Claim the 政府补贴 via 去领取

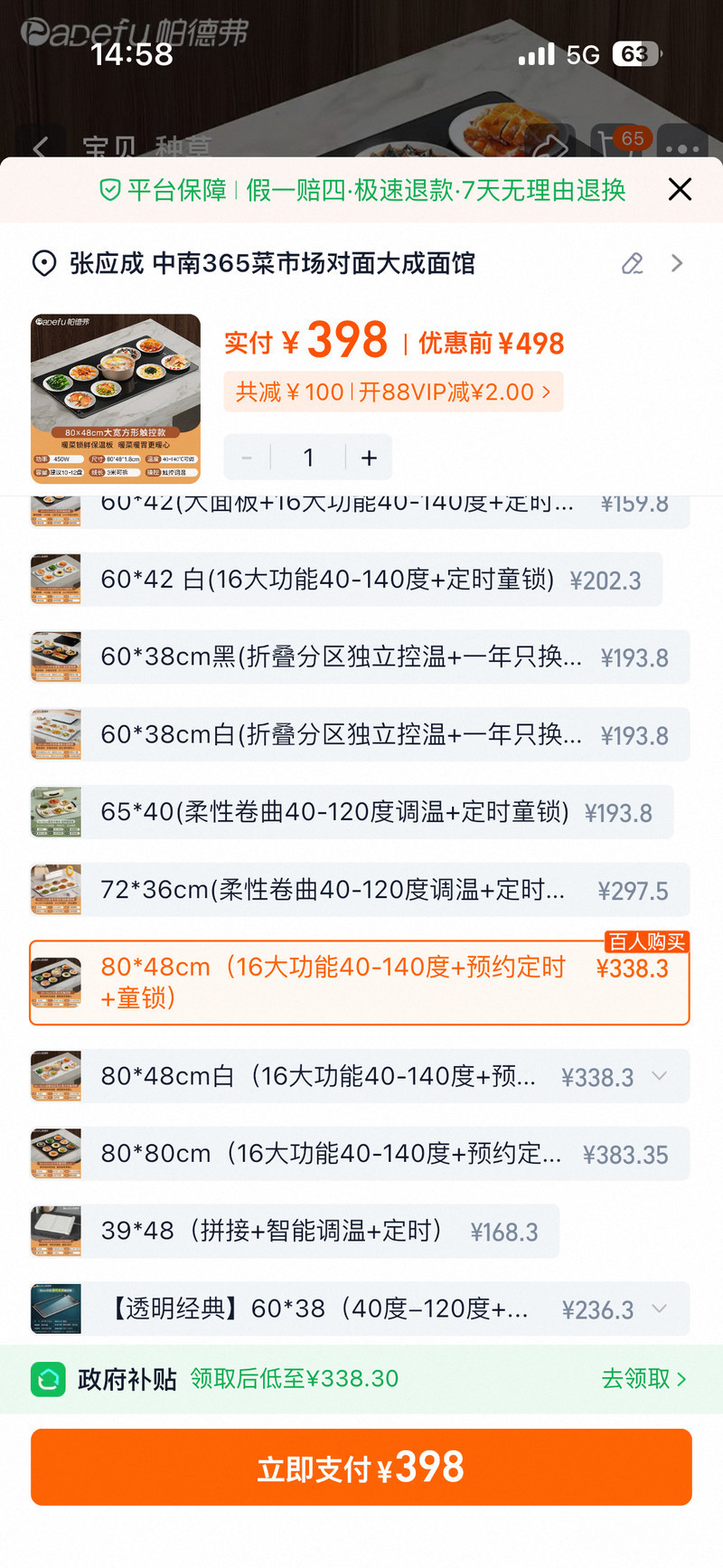tap(643, 1379)
